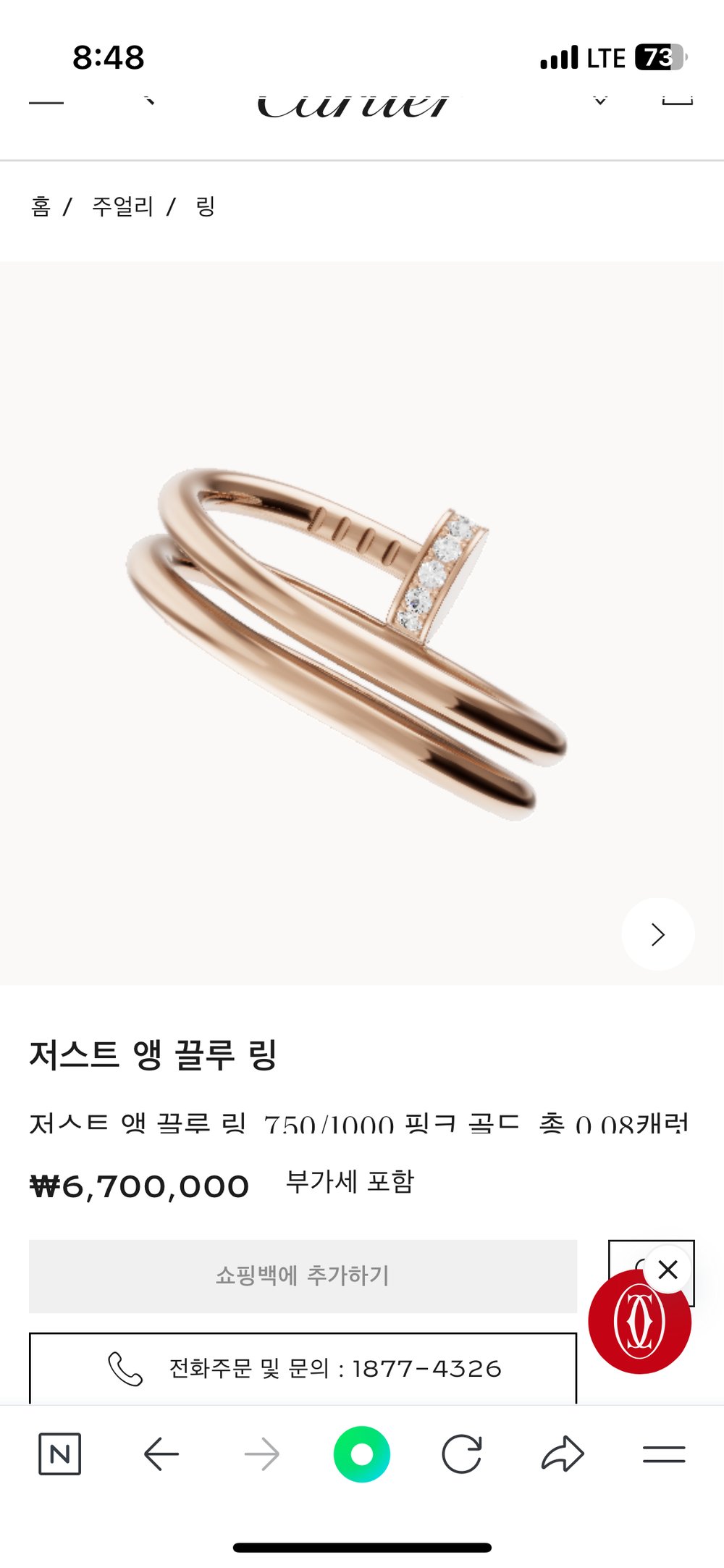Image resolution: width=724 pixels, height=1568 pixels.
Task: Tap the green circle browser button
Action: click(x=362, y=1454)
